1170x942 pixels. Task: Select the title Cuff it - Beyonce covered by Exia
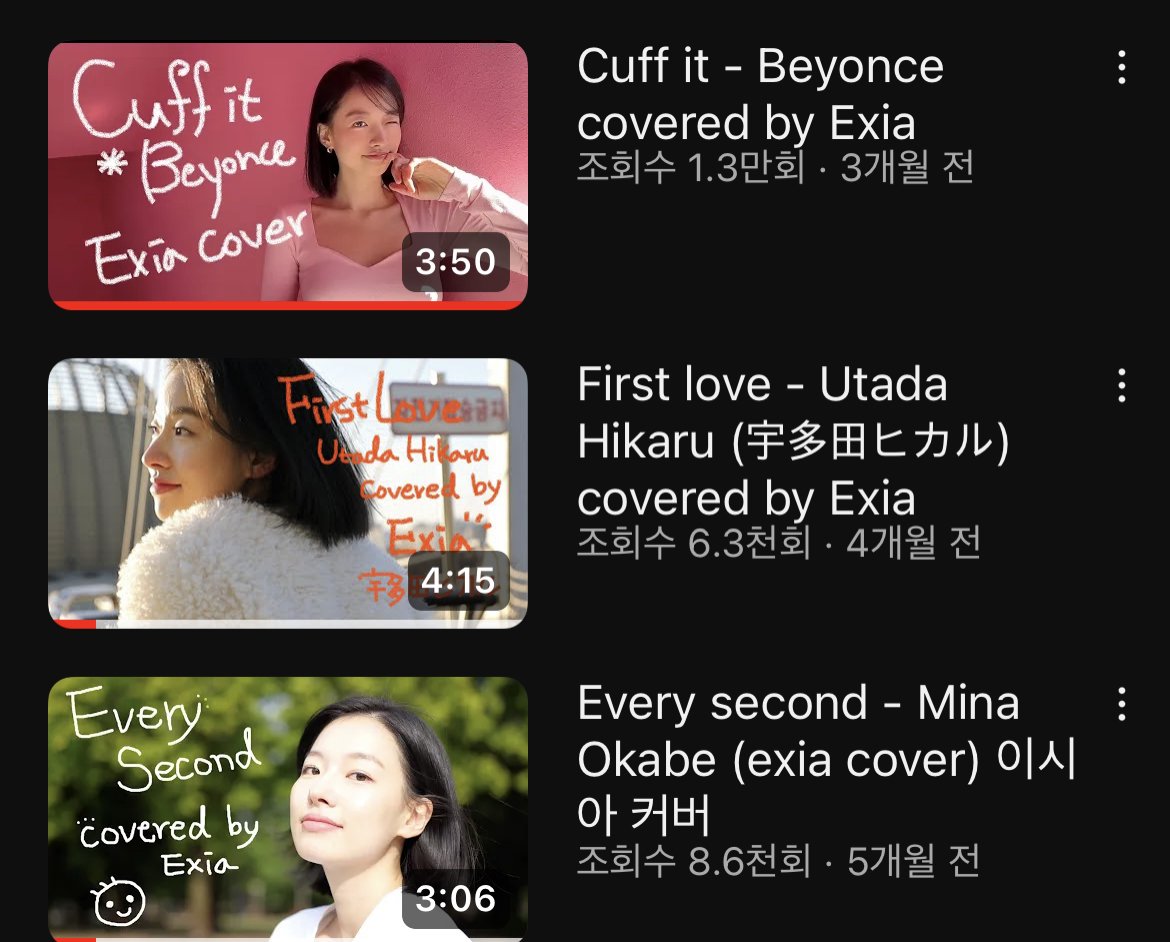pos(760,95)
